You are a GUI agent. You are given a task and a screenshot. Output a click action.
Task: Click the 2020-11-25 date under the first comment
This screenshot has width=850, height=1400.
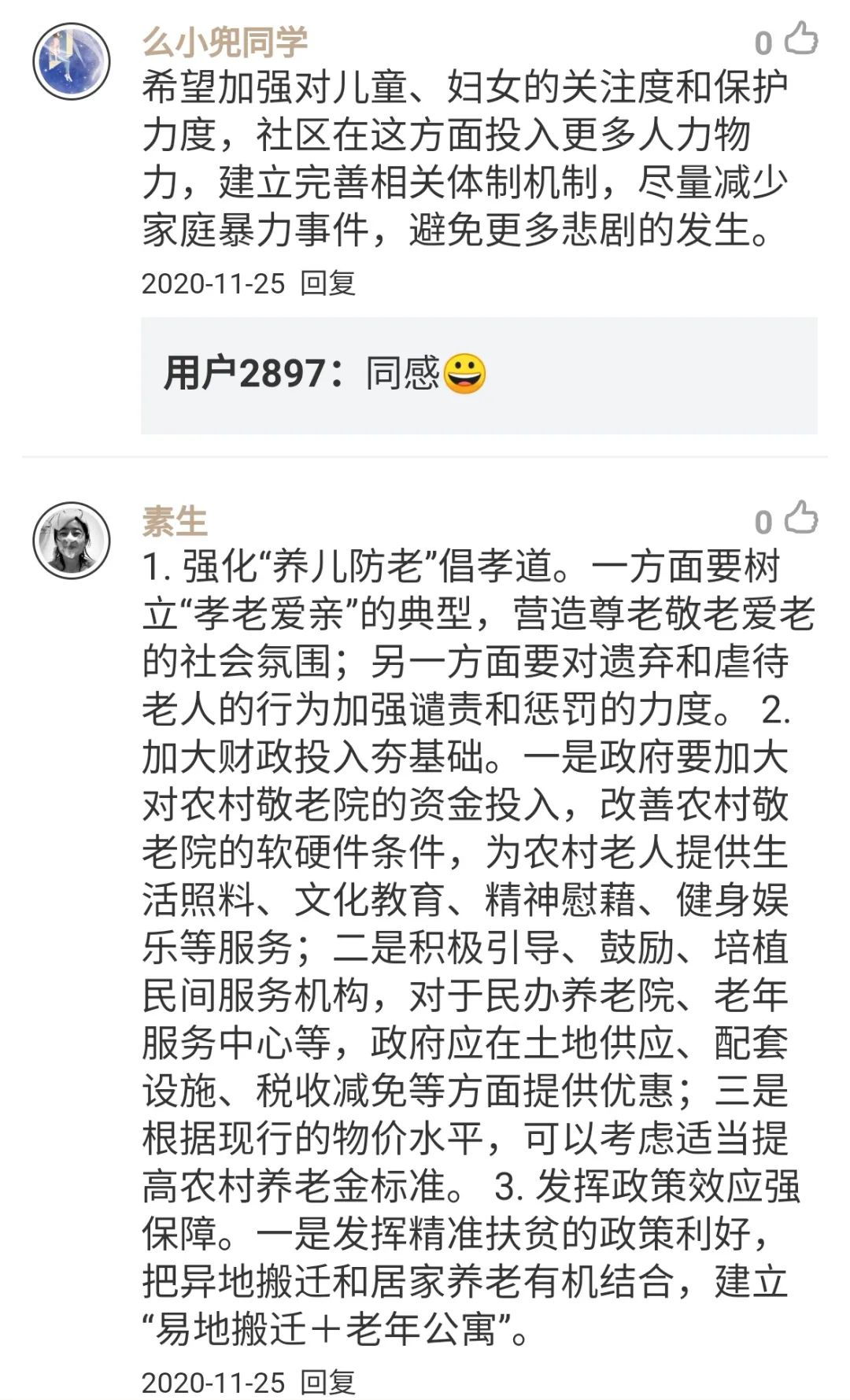coord(211,285)
